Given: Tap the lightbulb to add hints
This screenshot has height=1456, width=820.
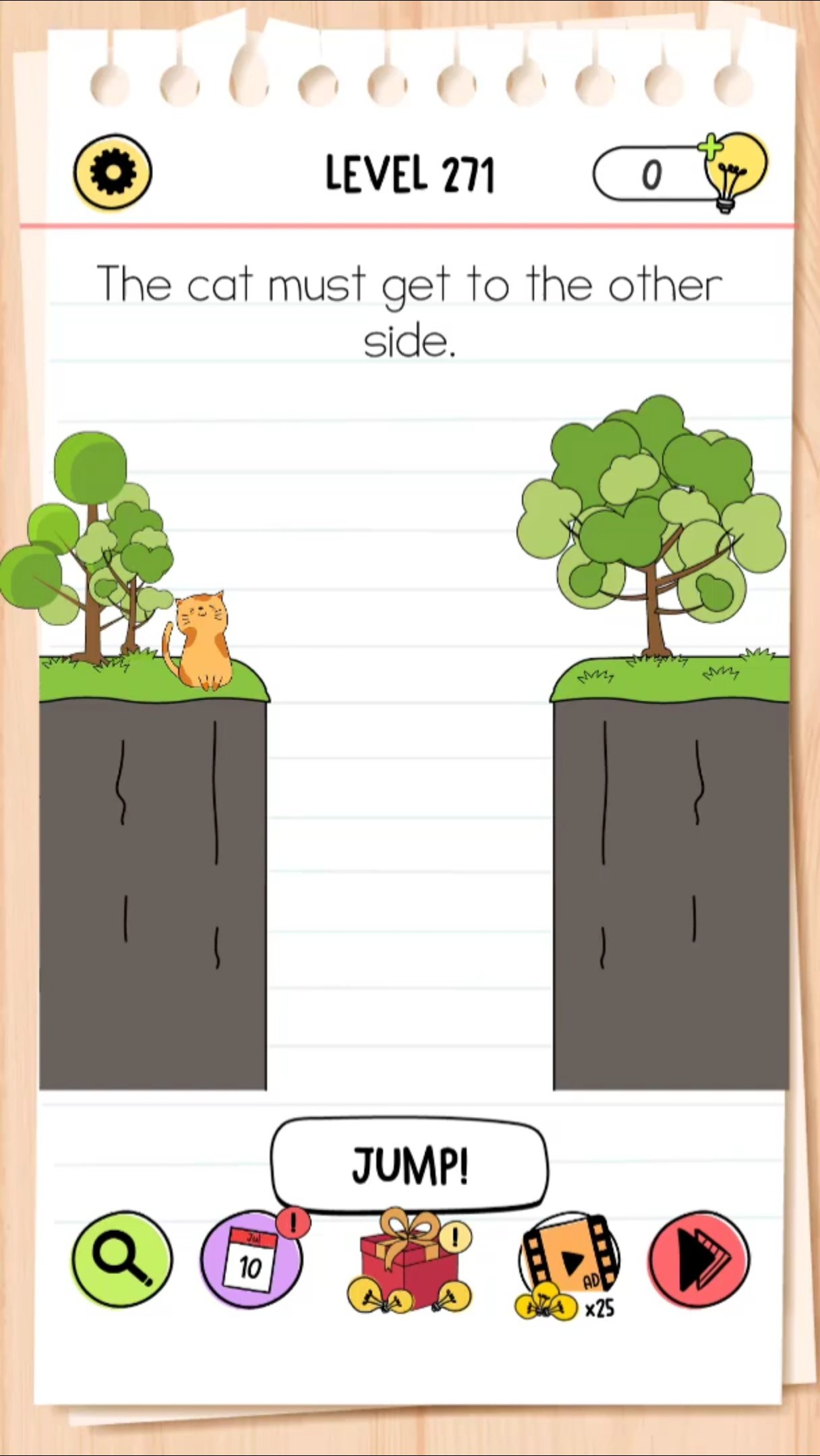Looking at the screenshot, I should pos(733,172).
